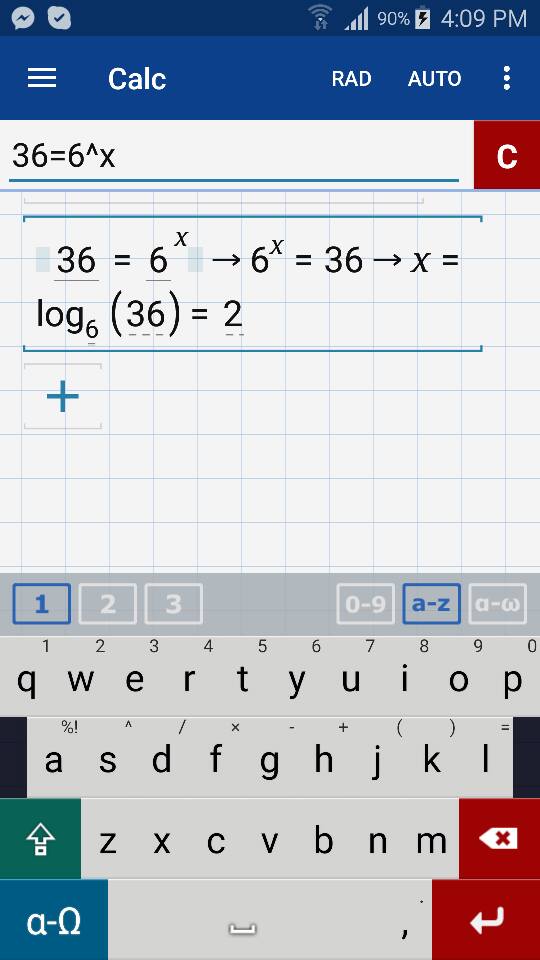This screenshot has height=960, width=540.
Task: Switch to keyboard page 2
Action: click(108, 604)
